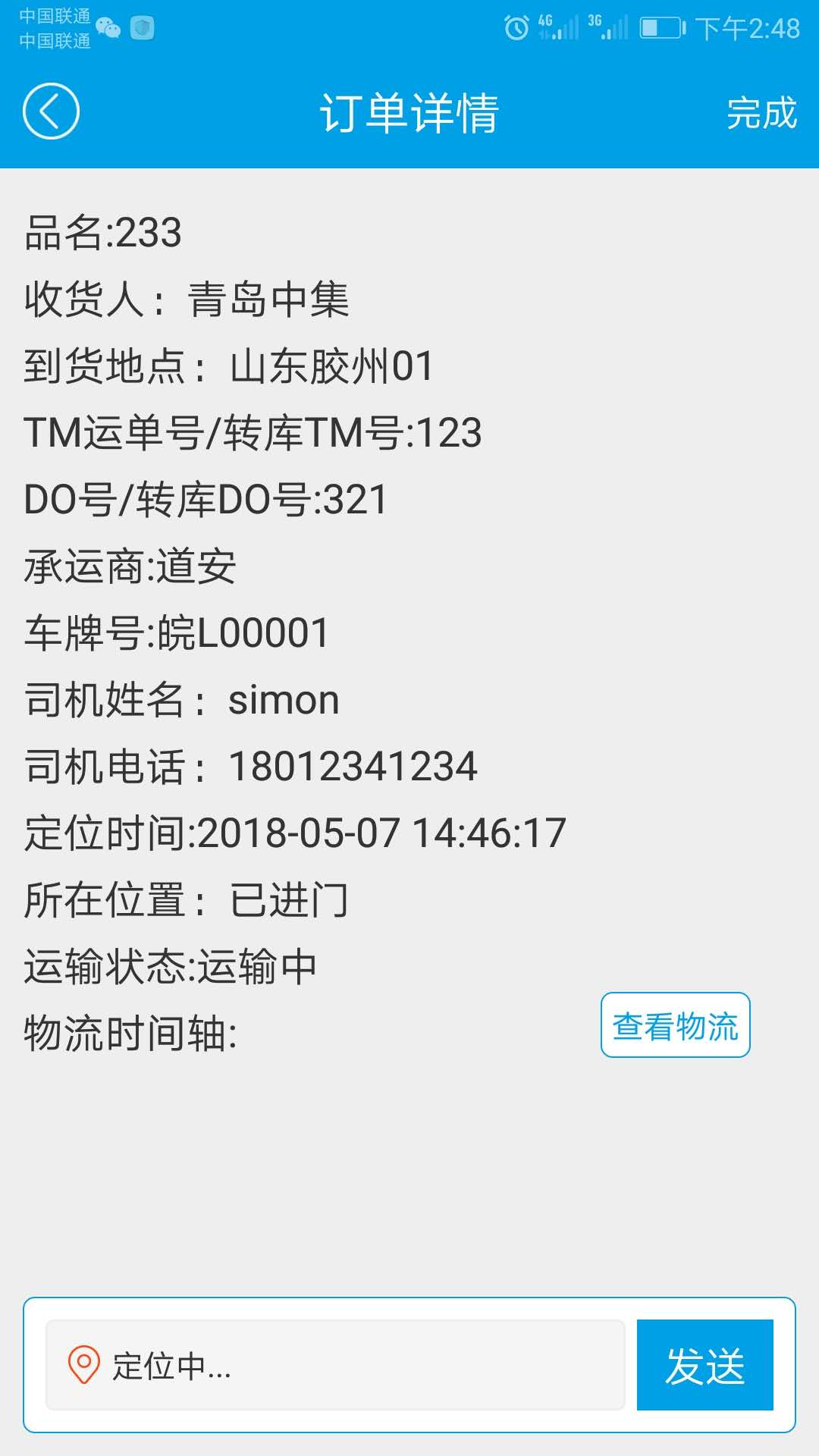Send the location with 发送
Viewport: 819px width, 1456px height.
click(x=704, y=1365)
